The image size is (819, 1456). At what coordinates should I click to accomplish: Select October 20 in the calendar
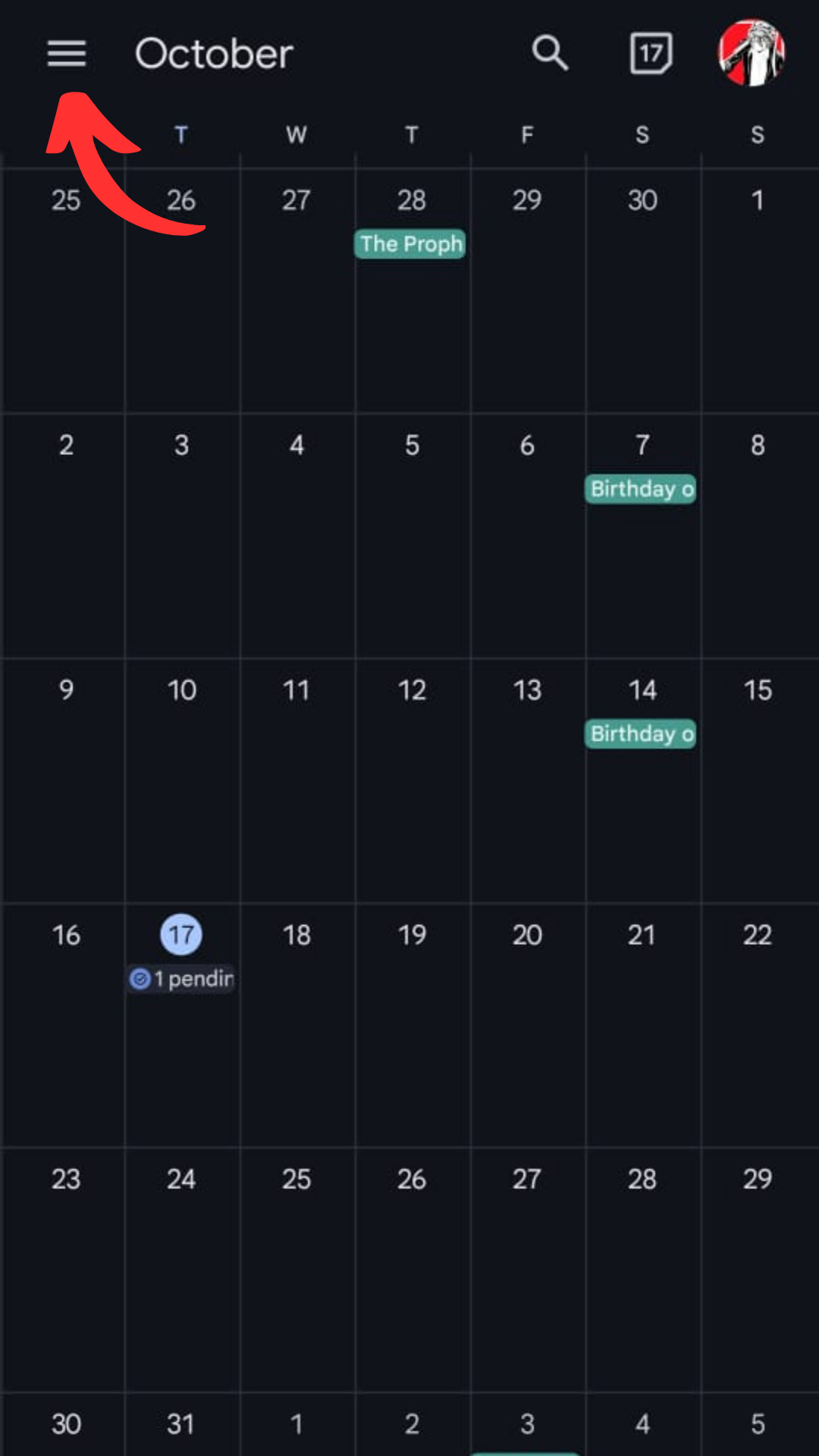click(527, 934)
